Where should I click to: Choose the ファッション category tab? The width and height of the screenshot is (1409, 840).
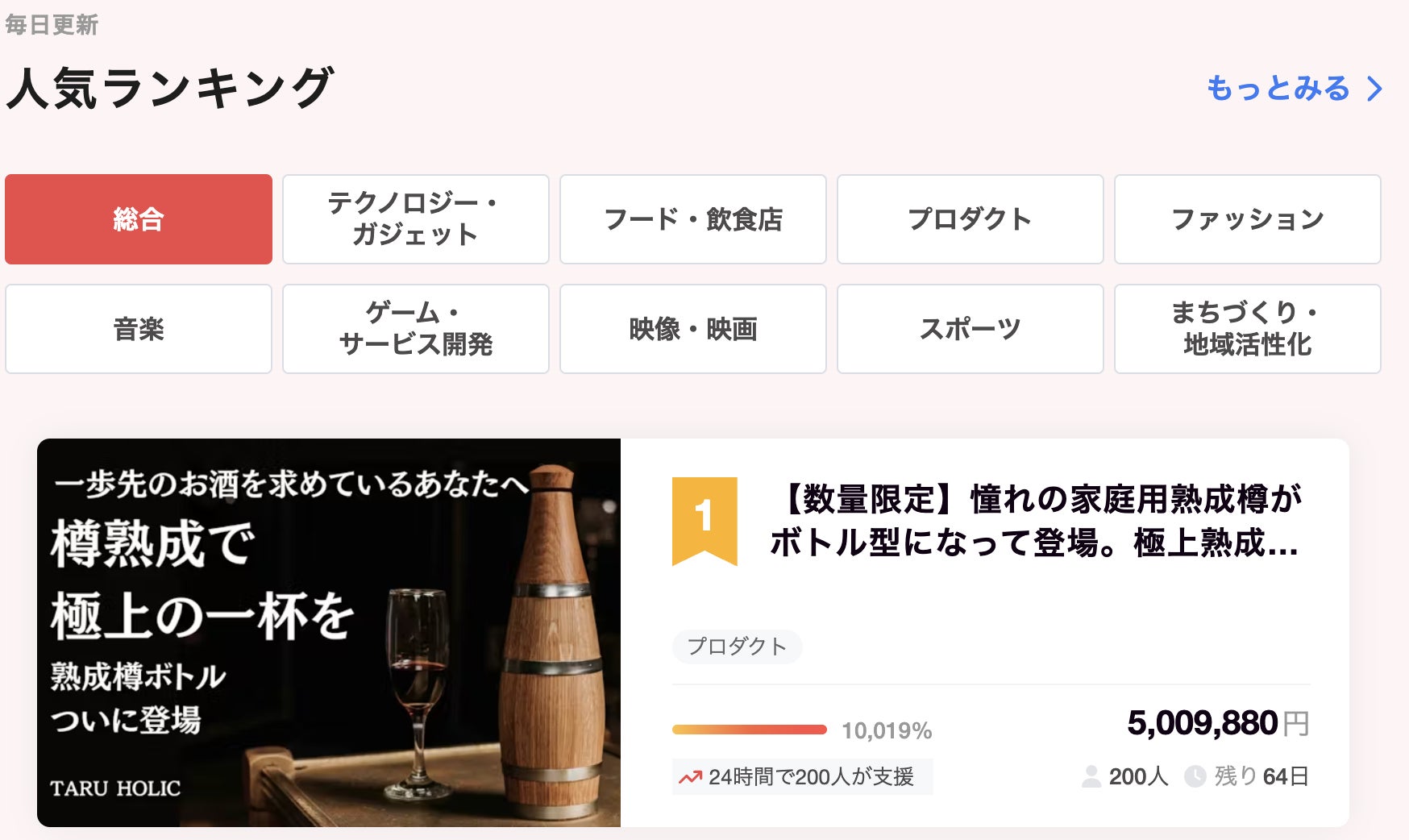[x=1247, y=219]
